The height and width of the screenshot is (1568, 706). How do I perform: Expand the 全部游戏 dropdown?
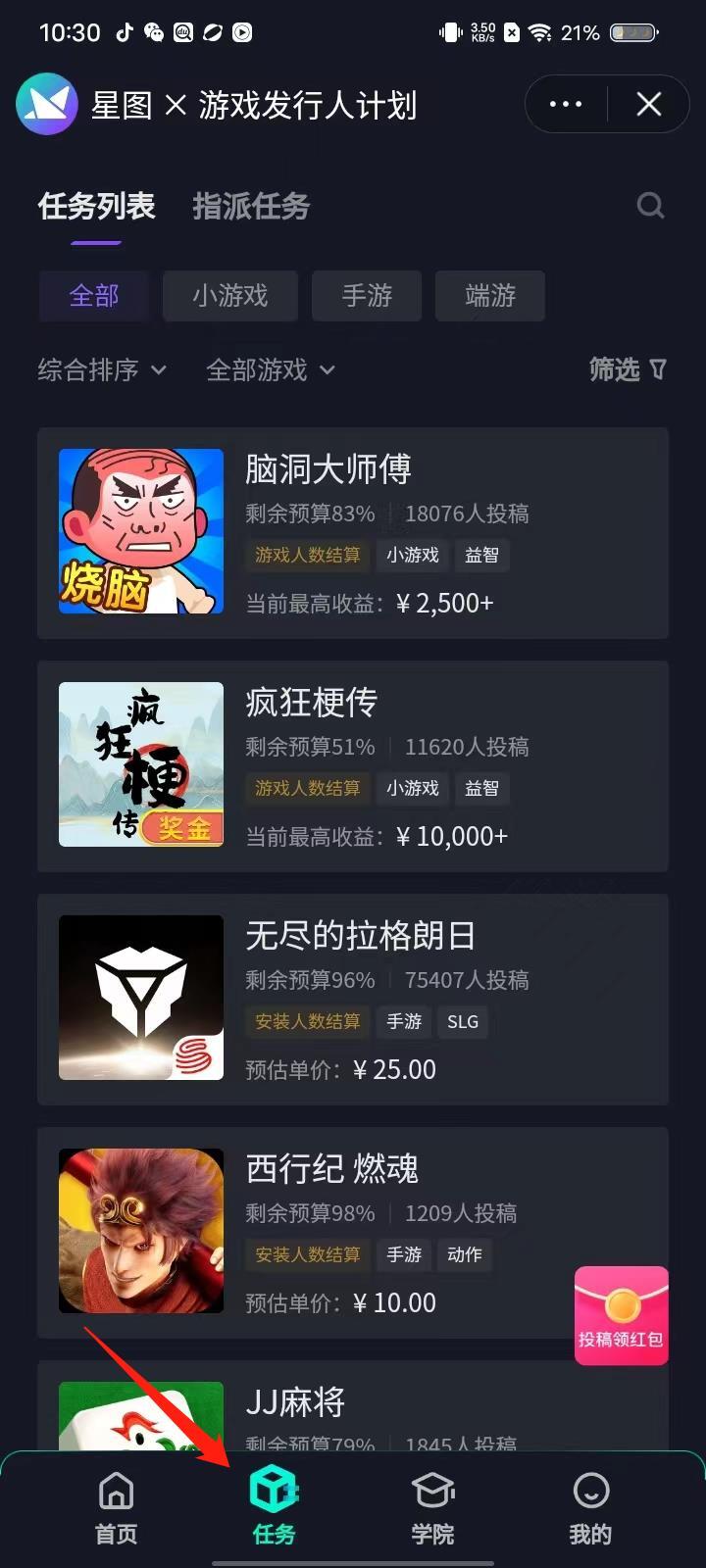pos(271,369)
